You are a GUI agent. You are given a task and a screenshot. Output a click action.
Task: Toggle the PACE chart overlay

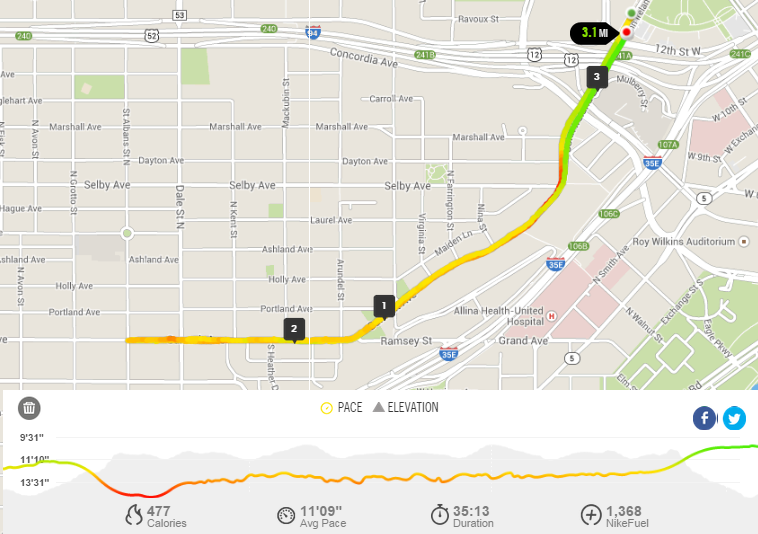coord(341,408)
